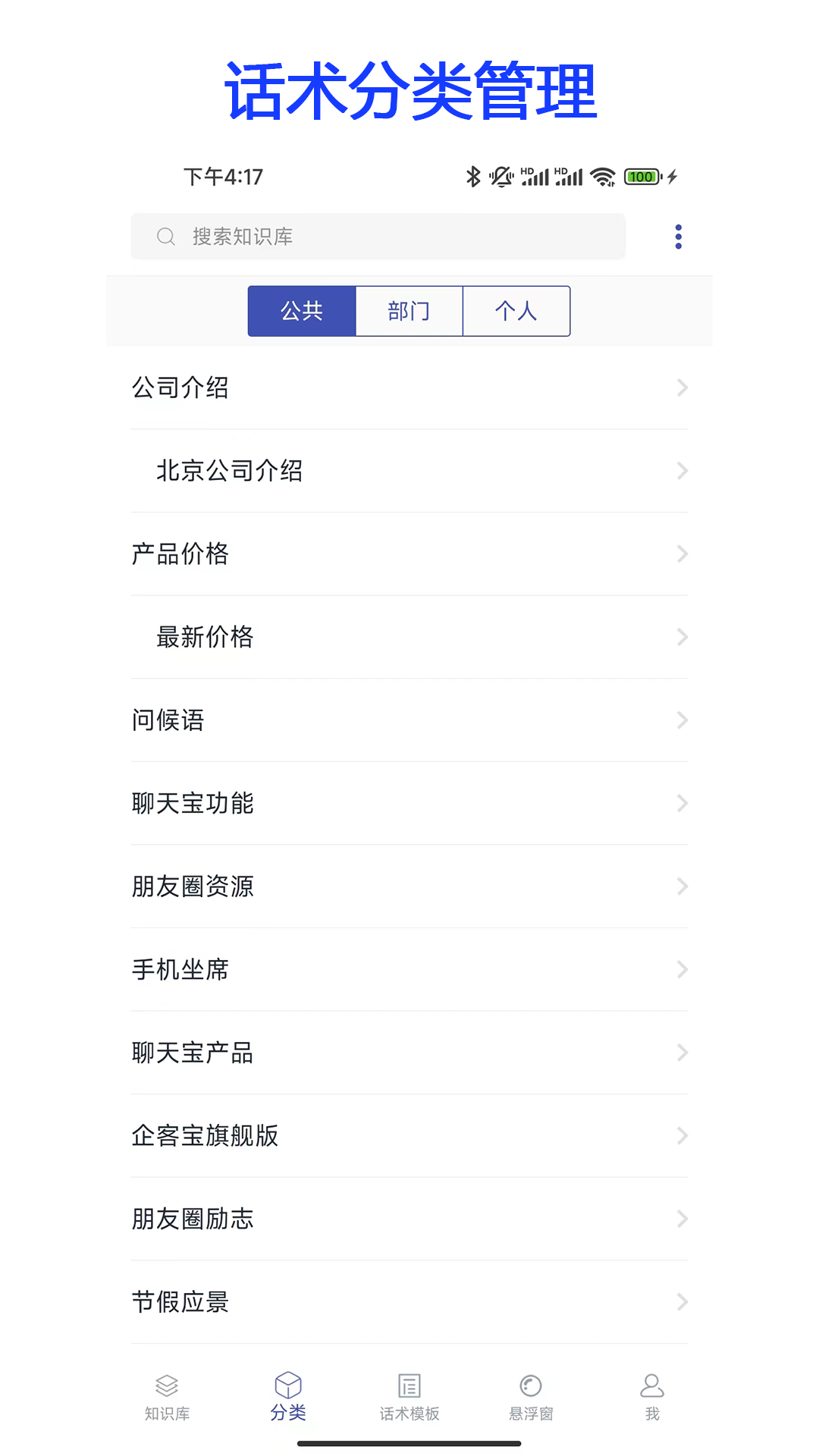Image resolution: width=819 pixels, height=1456 pixels.
Task: Tap the search magnifier icon
Action: click(x=166, y=236)
